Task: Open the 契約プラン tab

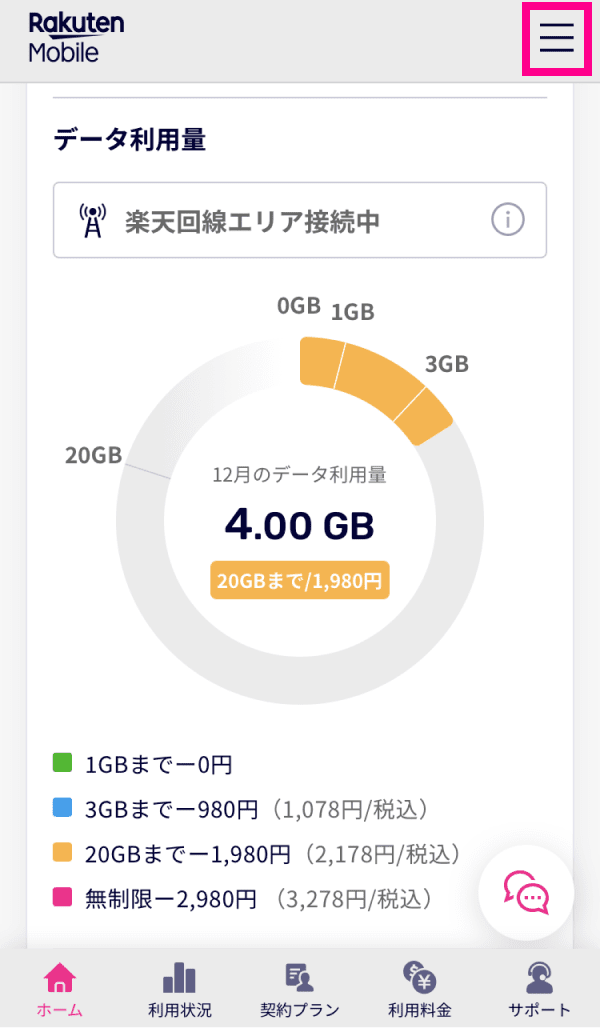Action: tap(300, 989)
